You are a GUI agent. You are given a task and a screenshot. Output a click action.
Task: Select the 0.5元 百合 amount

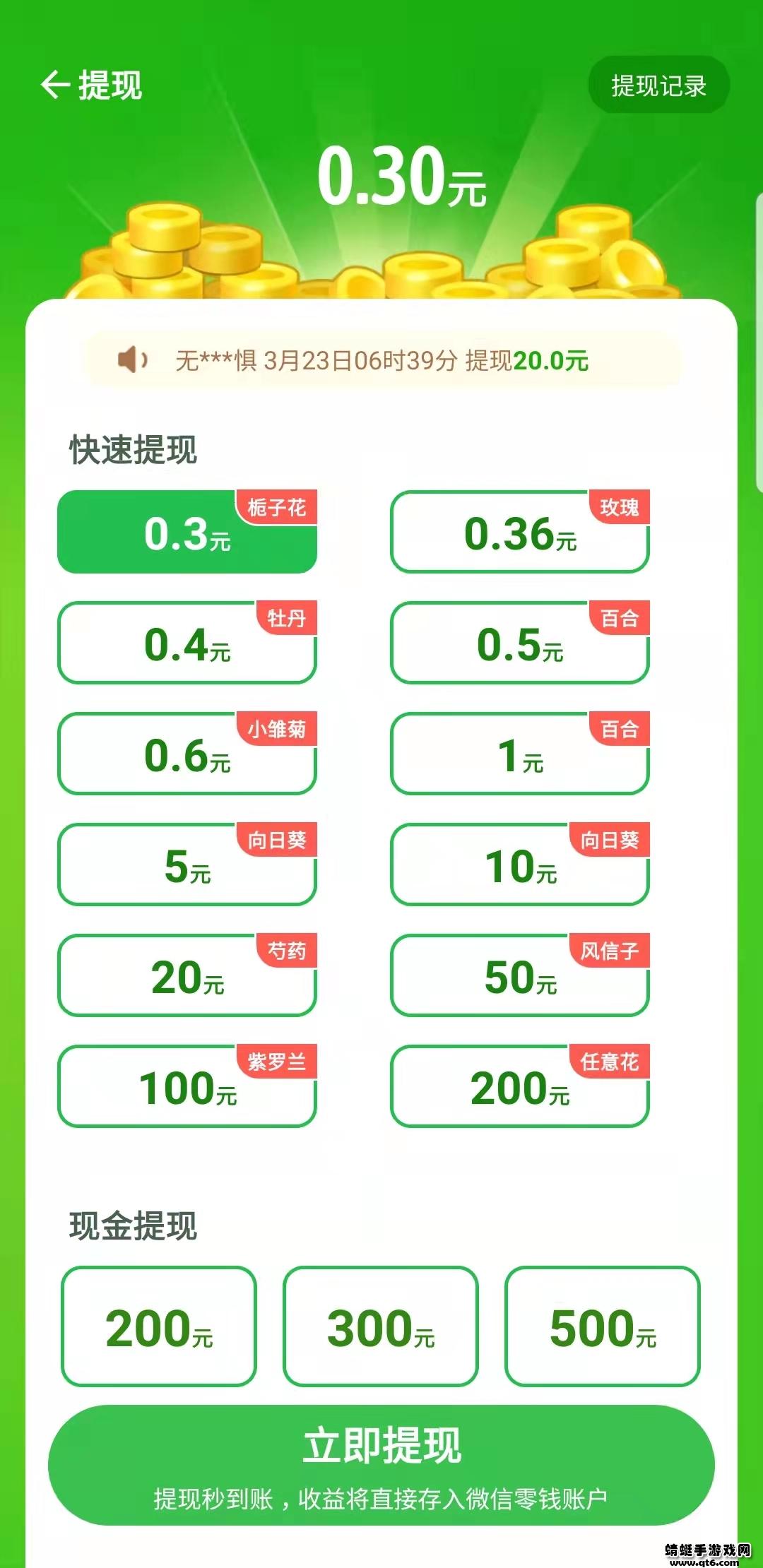[x=520, y=644]
